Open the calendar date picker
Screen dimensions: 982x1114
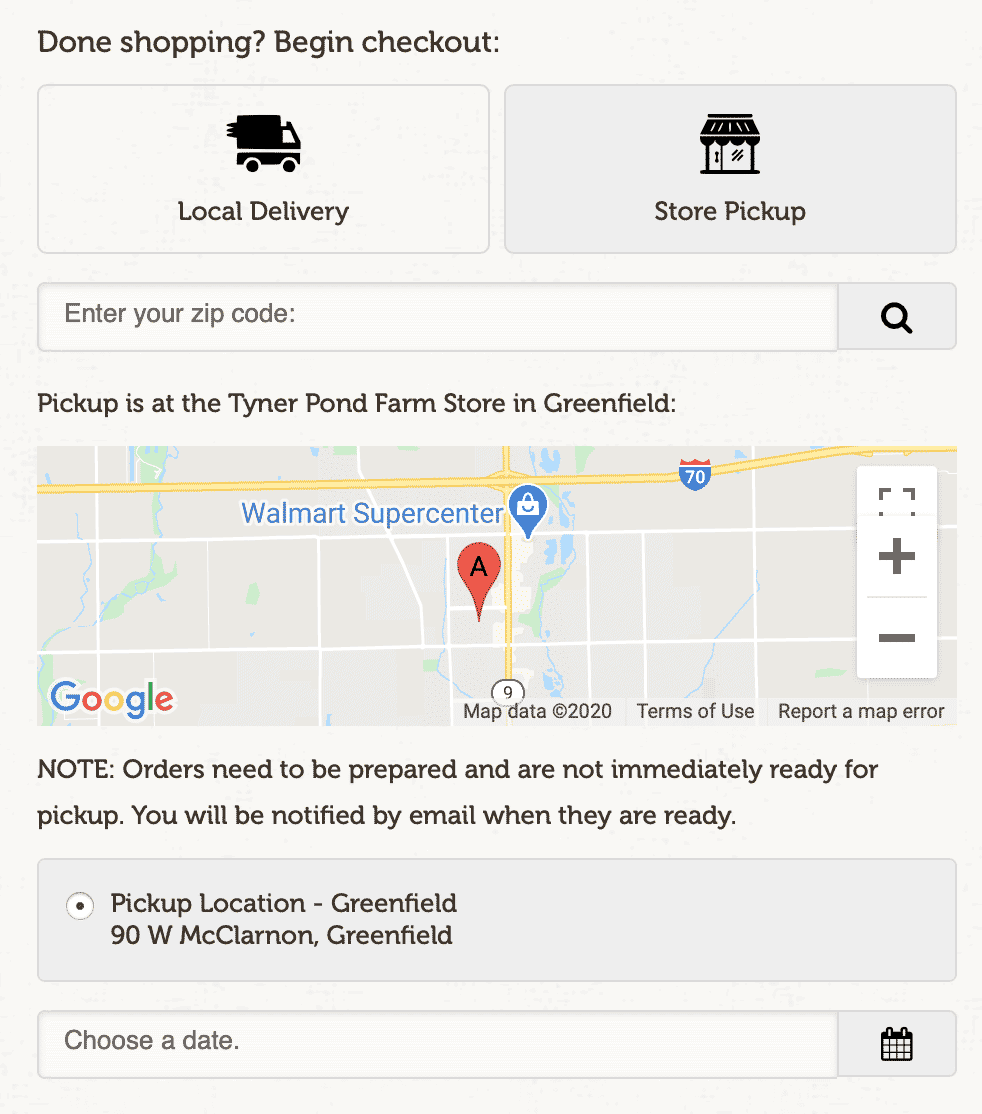pyautogui.click(x=896, y=1044)
